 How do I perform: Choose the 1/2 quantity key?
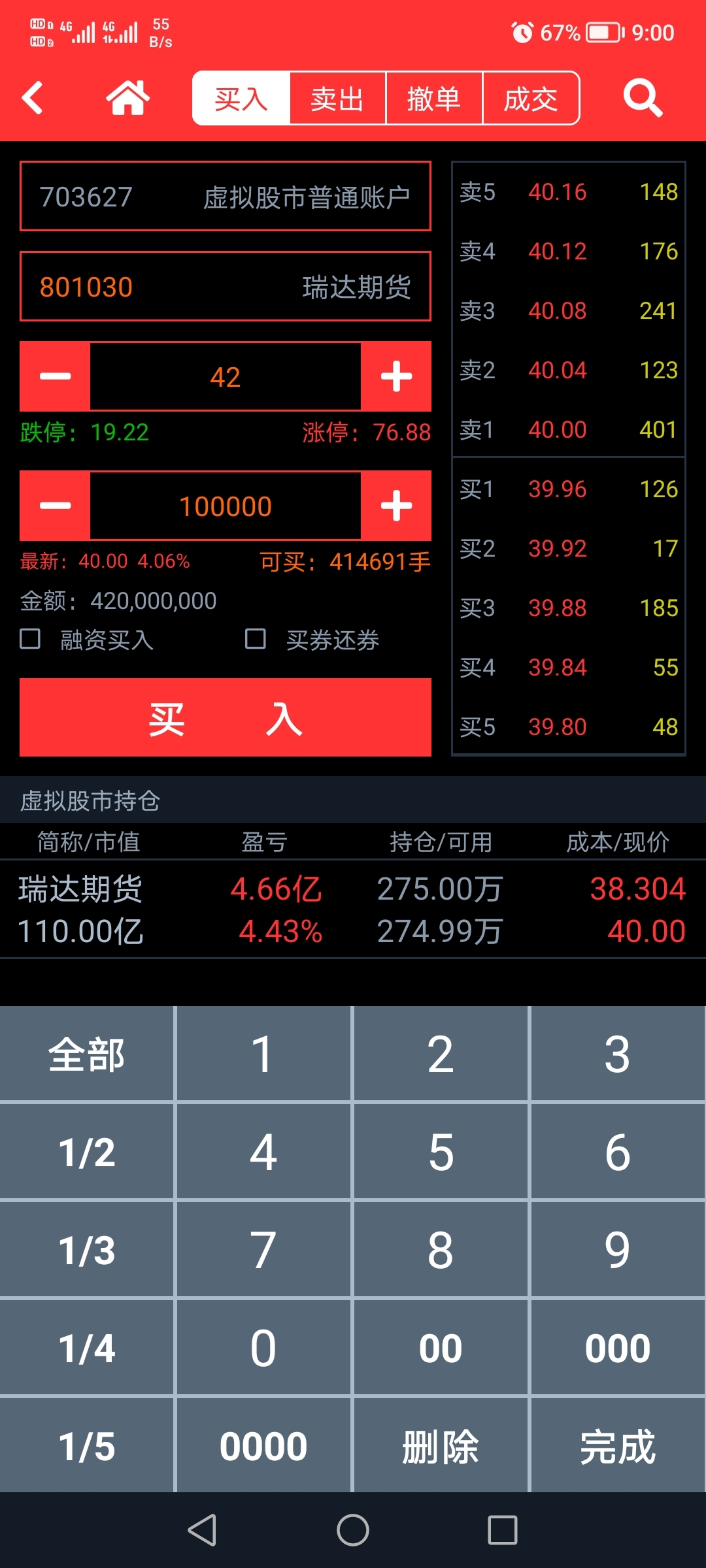pos(87,1152)
